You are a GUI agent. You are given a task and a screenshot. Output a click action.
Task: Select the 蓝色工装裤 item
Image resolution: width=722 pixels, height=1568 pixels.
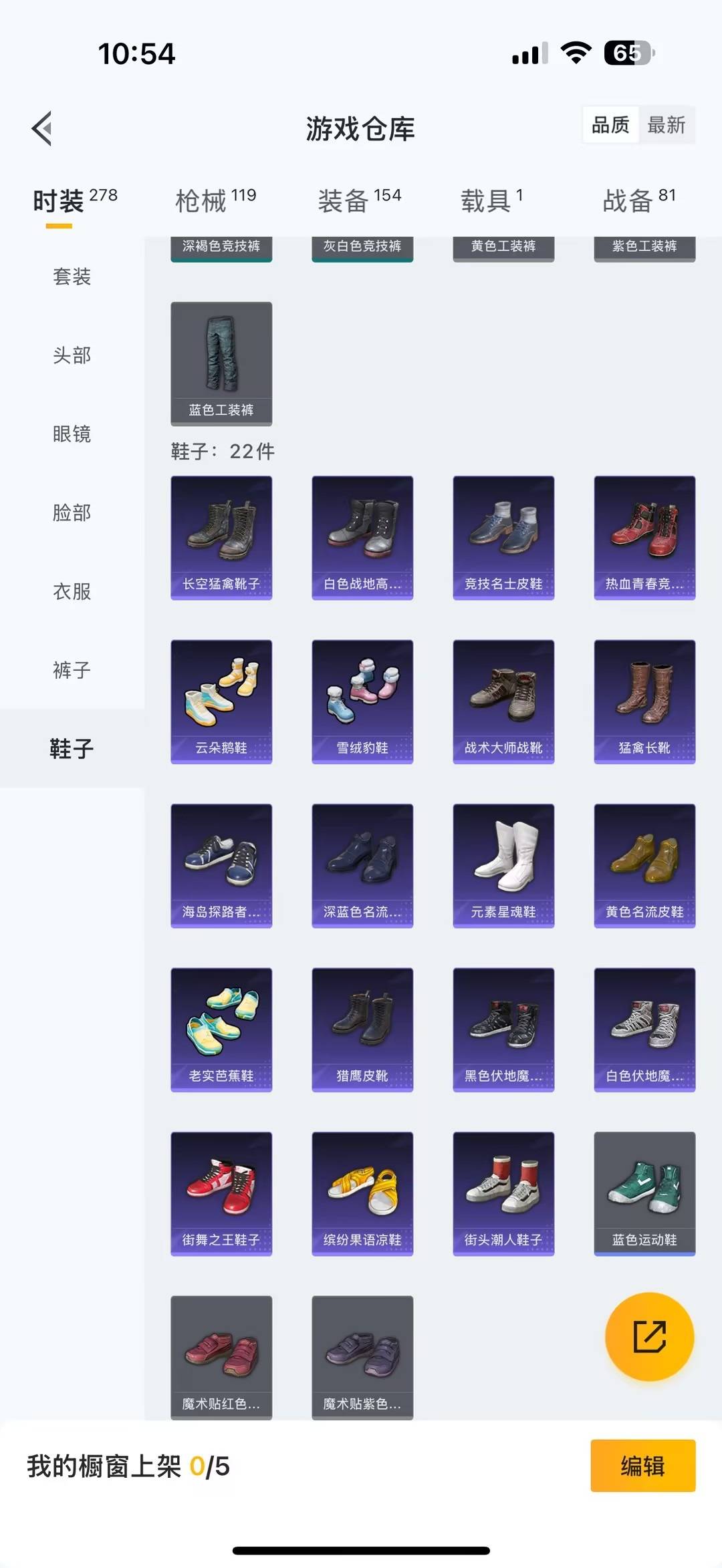[221, 361]
